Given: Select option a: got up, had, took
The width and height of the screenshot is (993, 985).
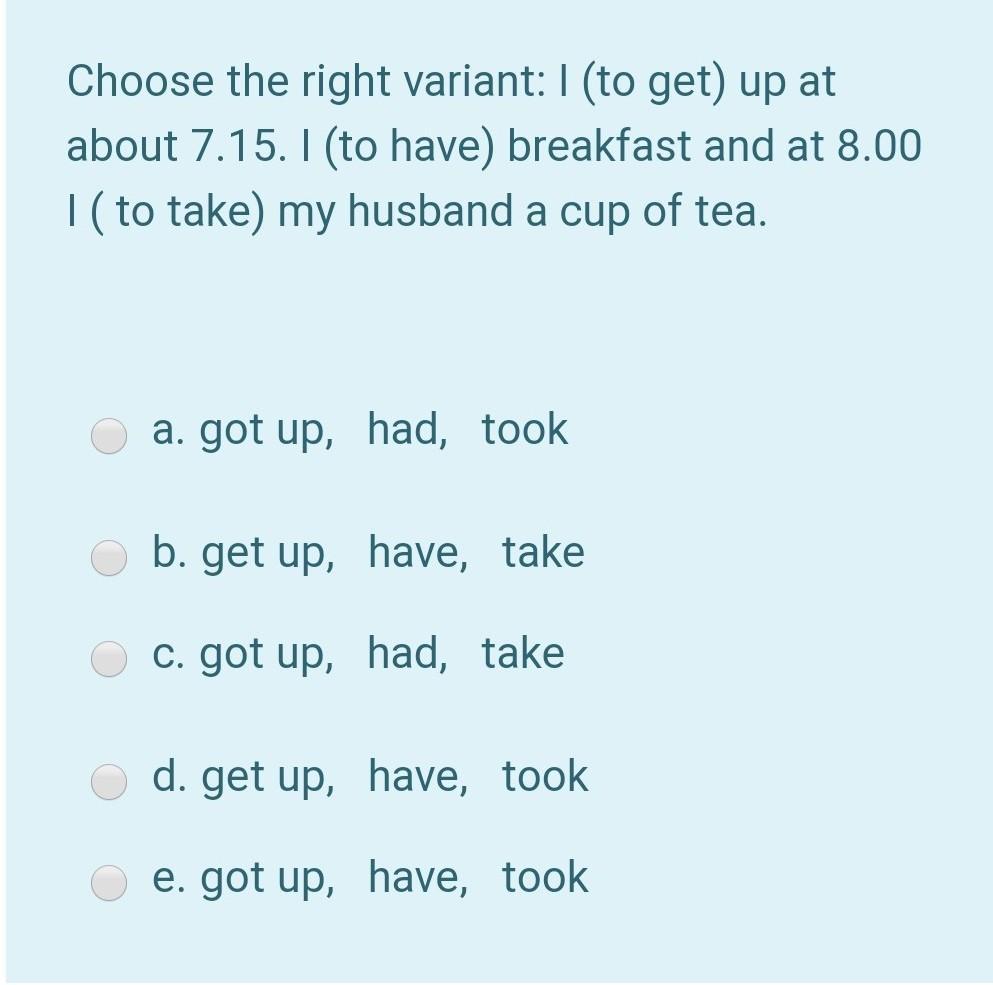Looking at the screenshot, I should click(109, 436).
